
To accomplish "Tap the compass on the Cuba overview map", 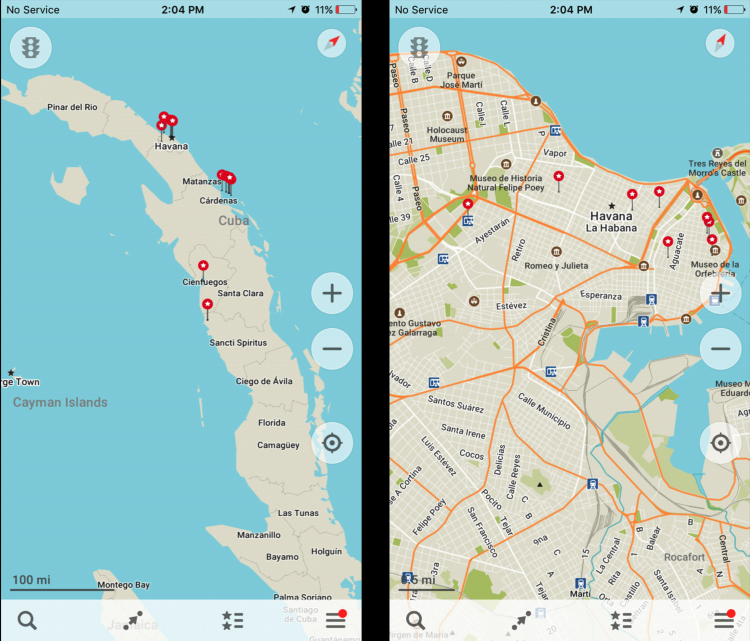I will [331, 43].
